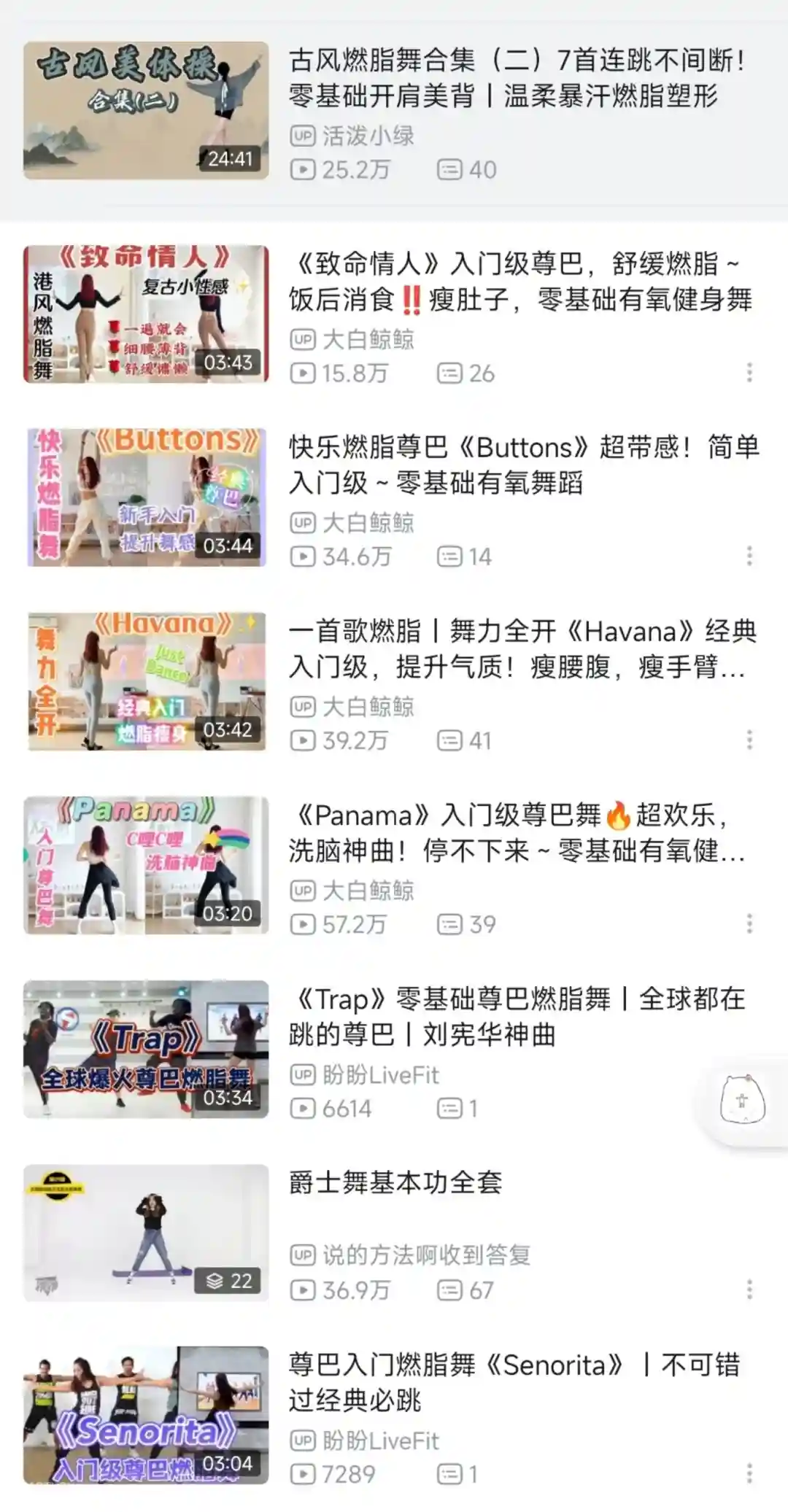Tap the floating bear mascot button

point(742,1101)
